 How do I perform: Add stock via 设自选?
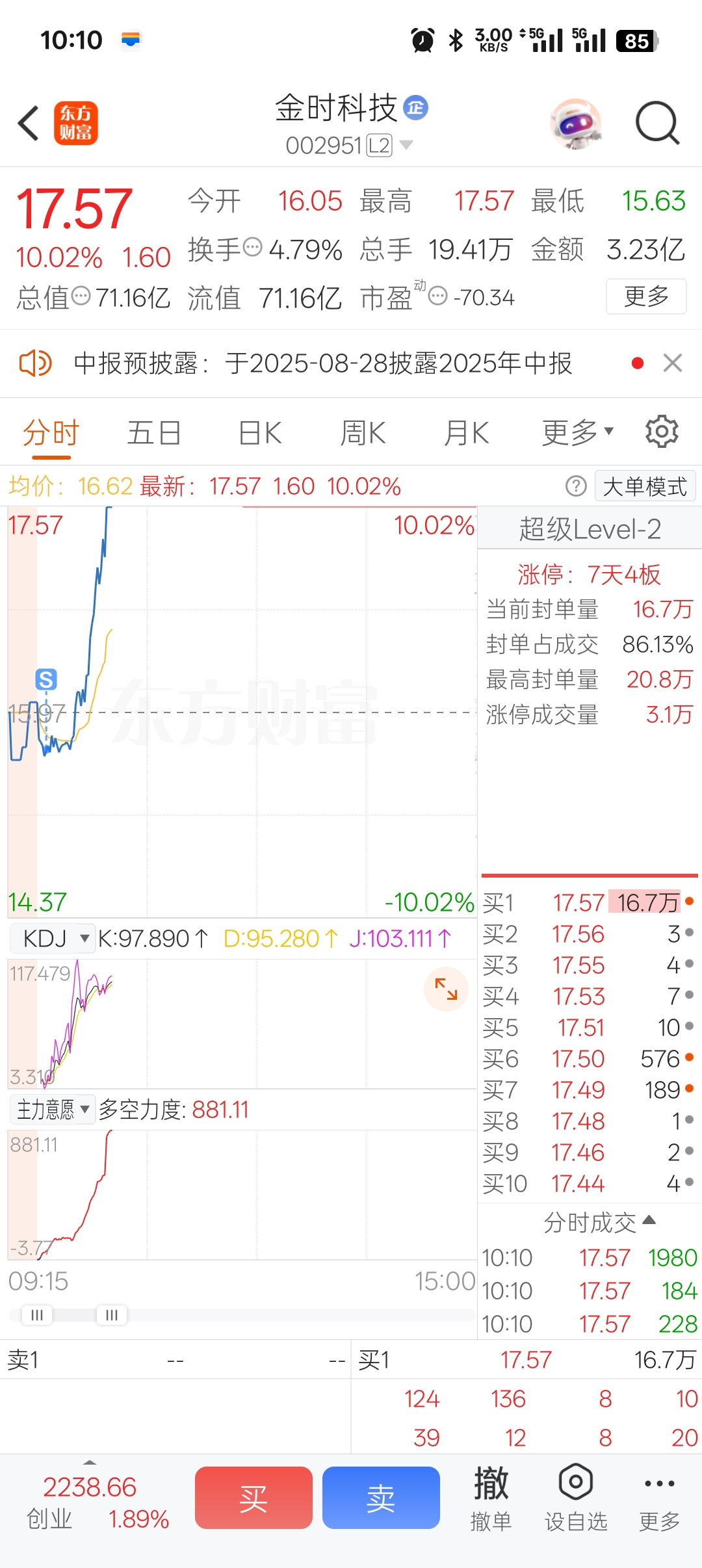[576, 1498]
